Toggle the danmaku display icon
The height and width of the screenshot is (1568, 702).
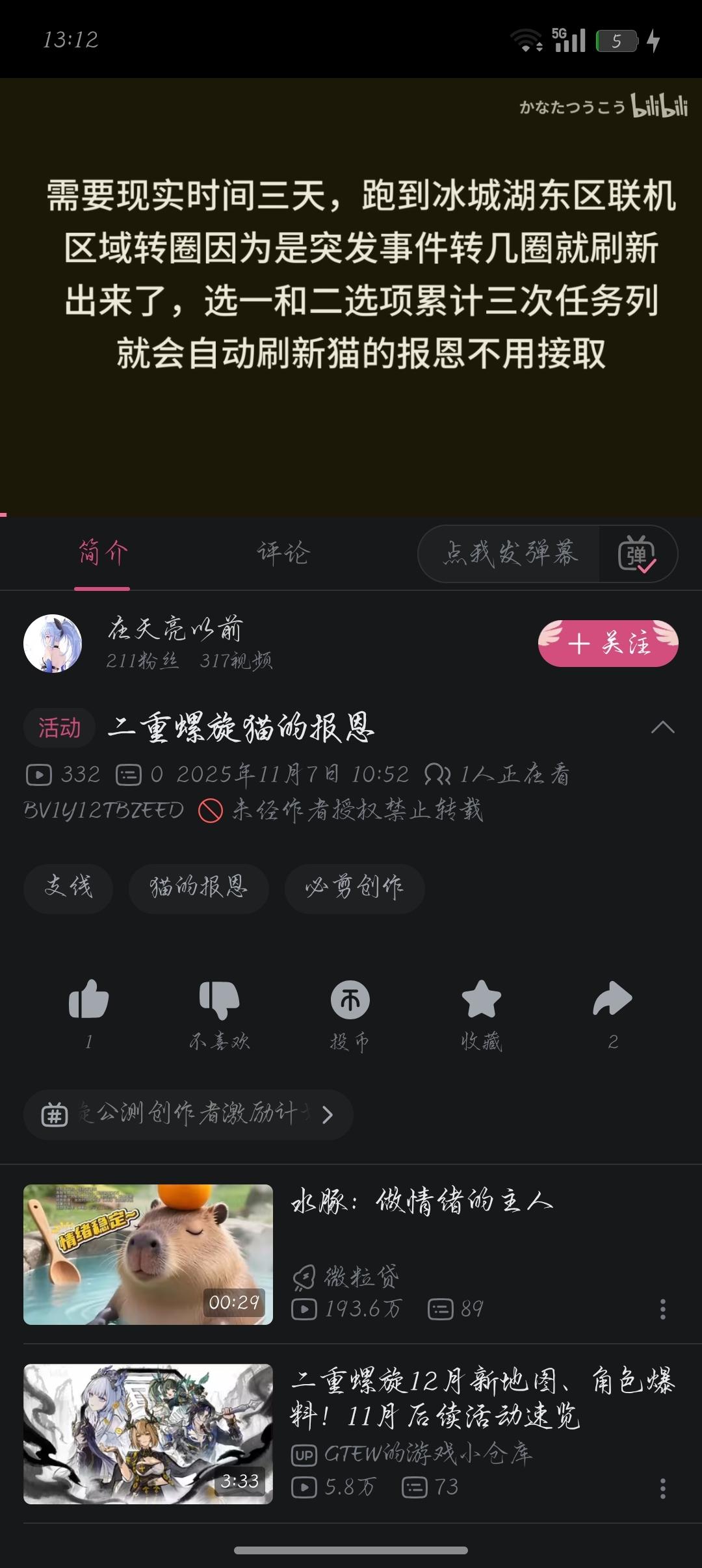coord(636,554)
